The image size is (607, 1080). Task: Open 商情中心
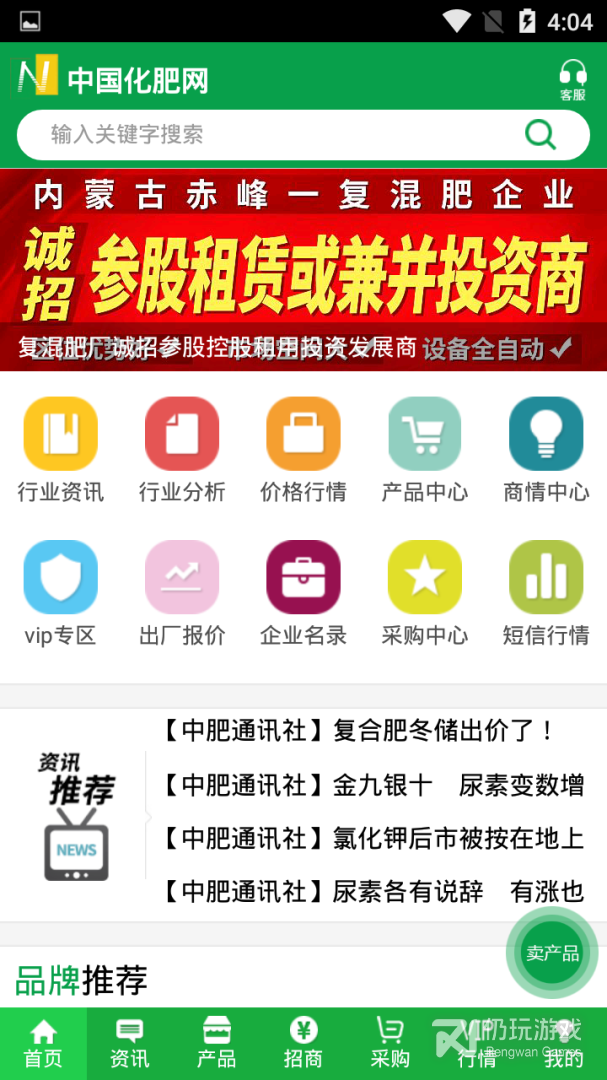coord(546,448)
